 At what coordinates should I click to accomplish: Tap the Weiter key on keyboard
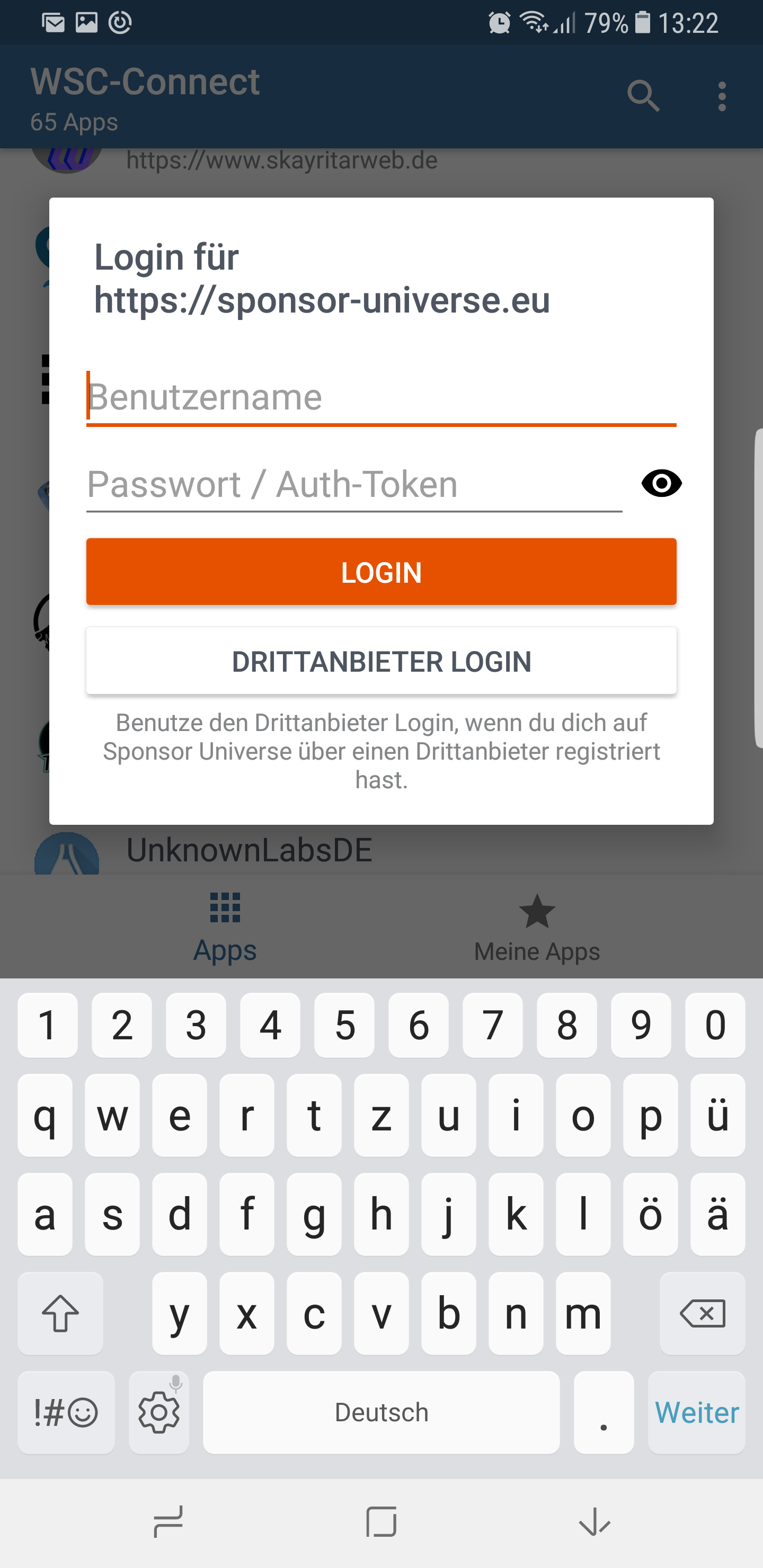click(696, 1412)
